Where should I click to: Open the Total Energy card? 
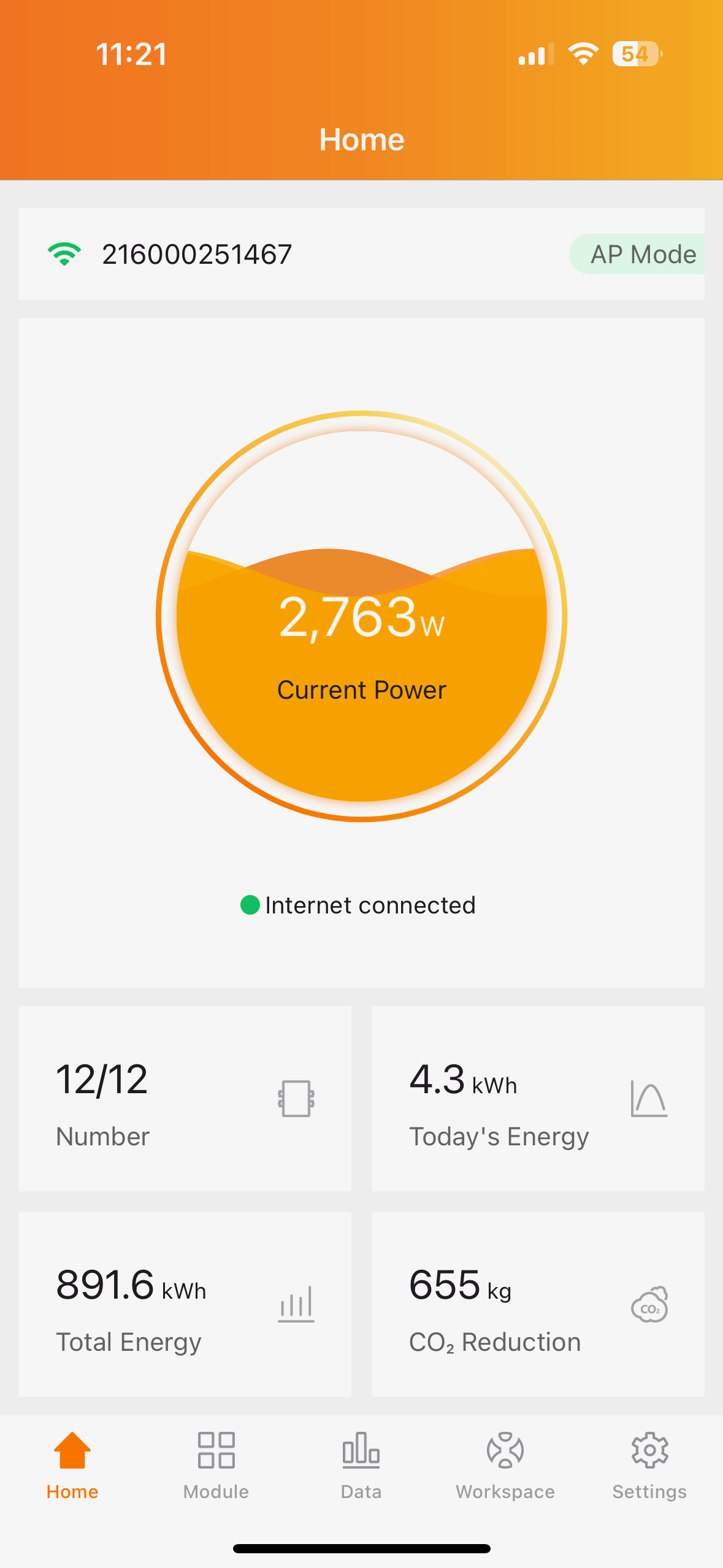(185, 1304)
